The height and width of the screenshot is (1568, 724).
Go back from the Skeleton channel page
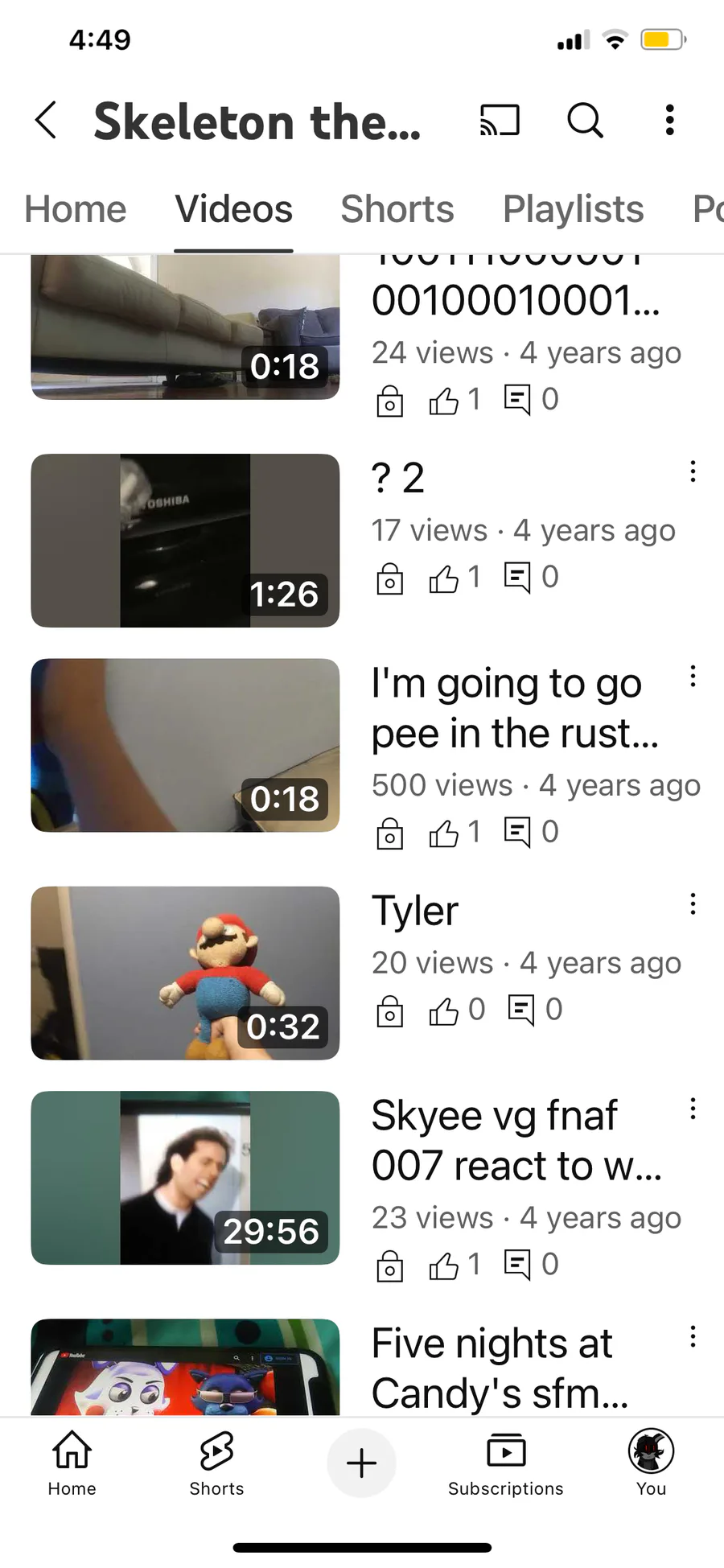(x=46, y=121)
